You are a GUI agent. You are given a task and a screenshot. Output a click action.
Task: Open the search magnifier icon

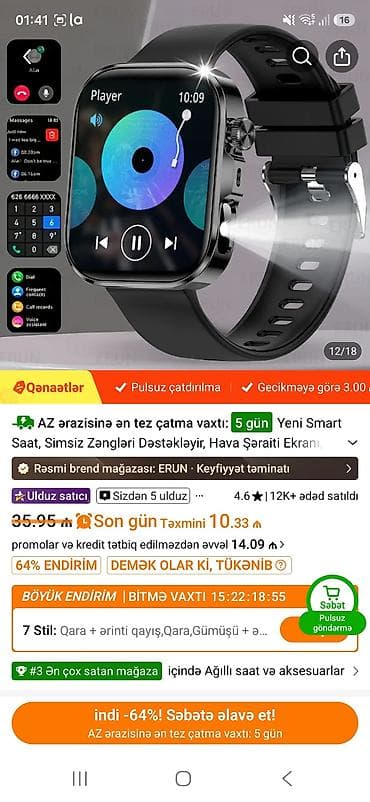[301, 56]
